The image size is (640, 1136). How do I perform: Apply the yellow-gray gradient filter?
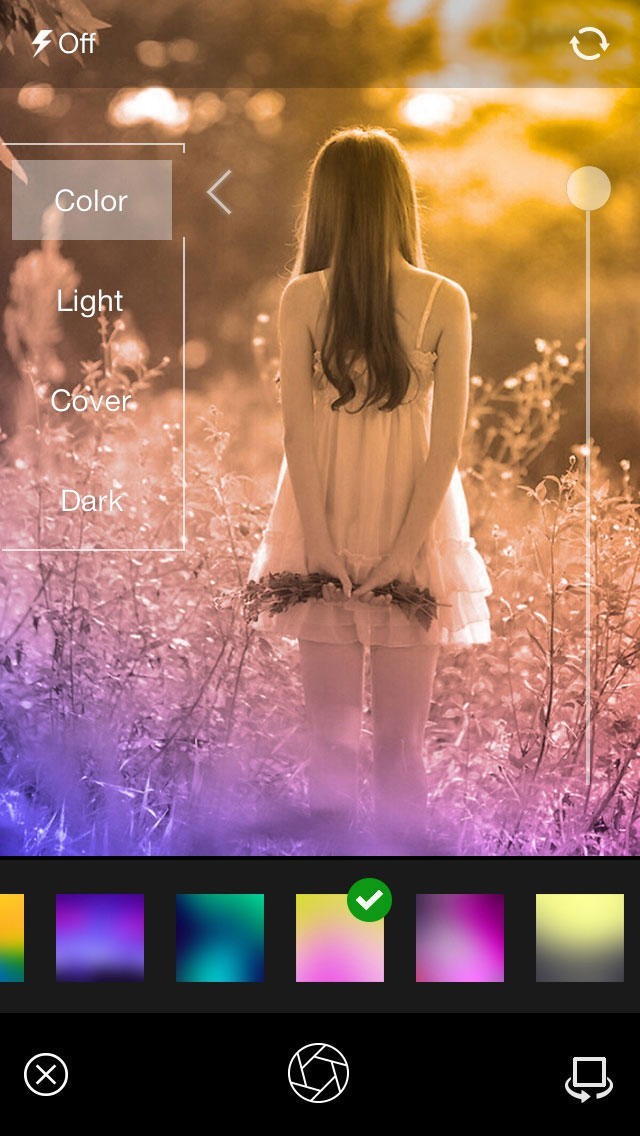pyautogui.click(x=580, y=937)
